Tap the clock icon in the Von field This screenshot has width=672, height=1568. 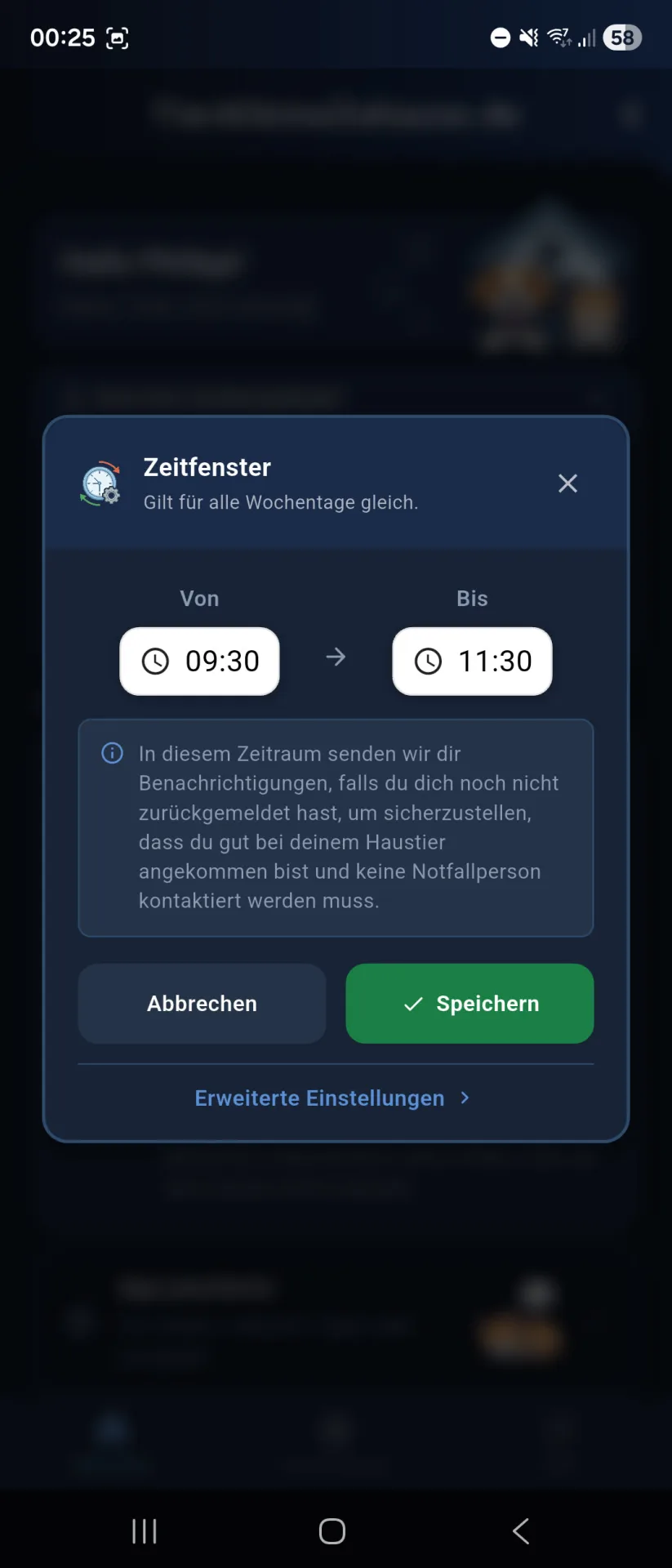click(157, 661)
